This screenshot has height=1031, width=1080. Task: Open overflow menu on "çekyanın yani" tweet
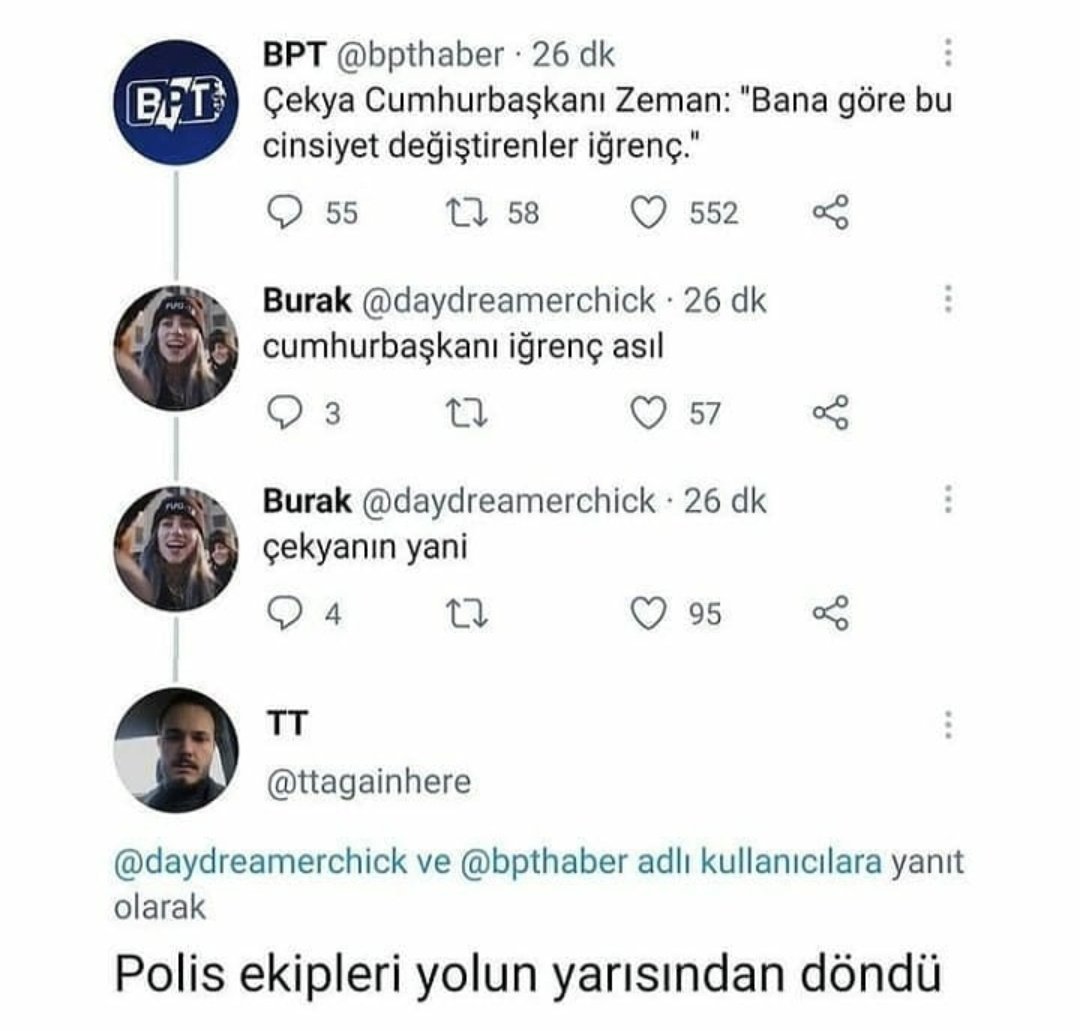[x=947, y=500]
